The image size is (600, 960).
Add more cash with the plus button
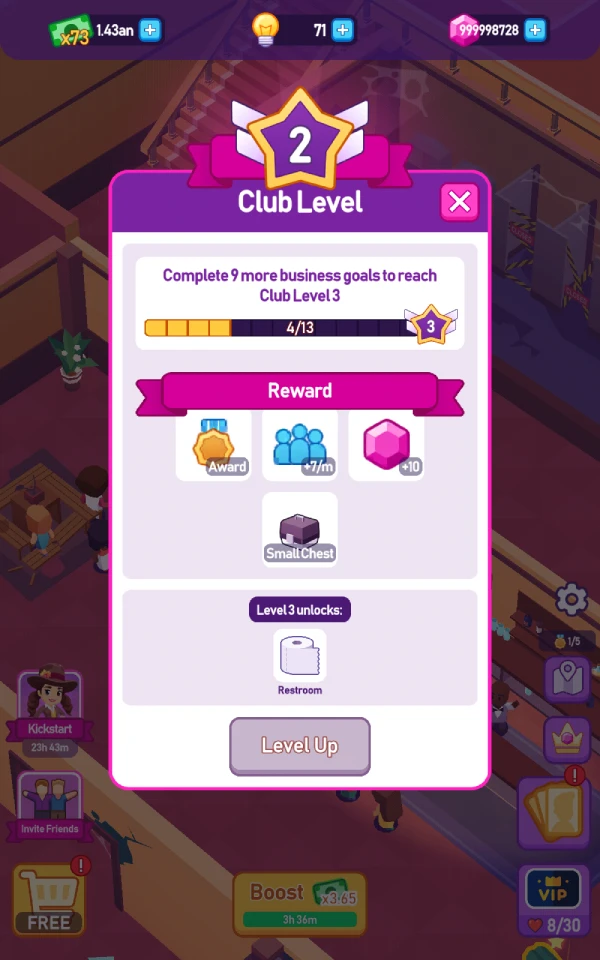pyautogui.click(x=150, y=30)
